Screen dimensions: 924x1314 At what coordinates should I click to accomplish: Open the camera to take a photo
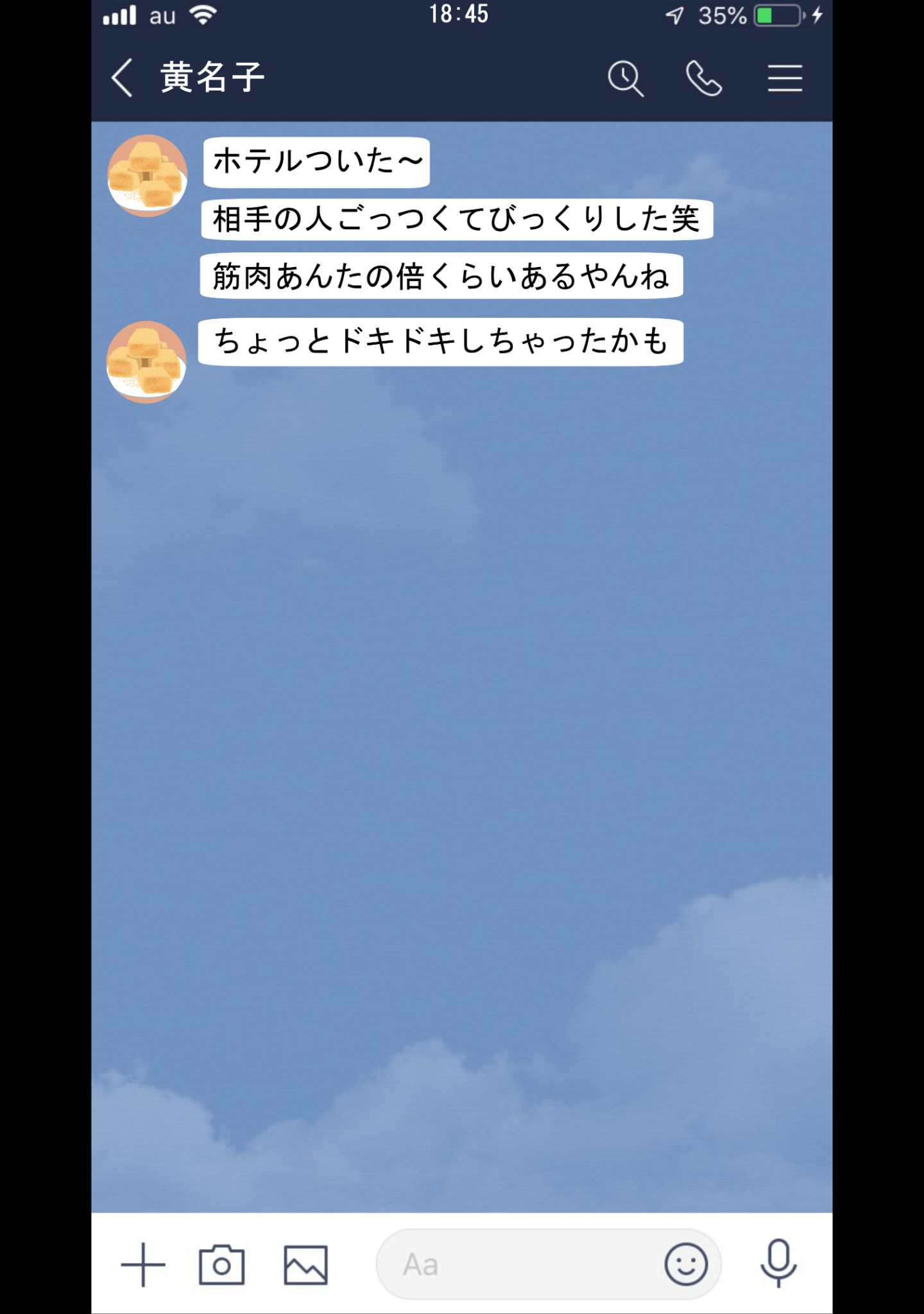click(x=222, y=1265)
